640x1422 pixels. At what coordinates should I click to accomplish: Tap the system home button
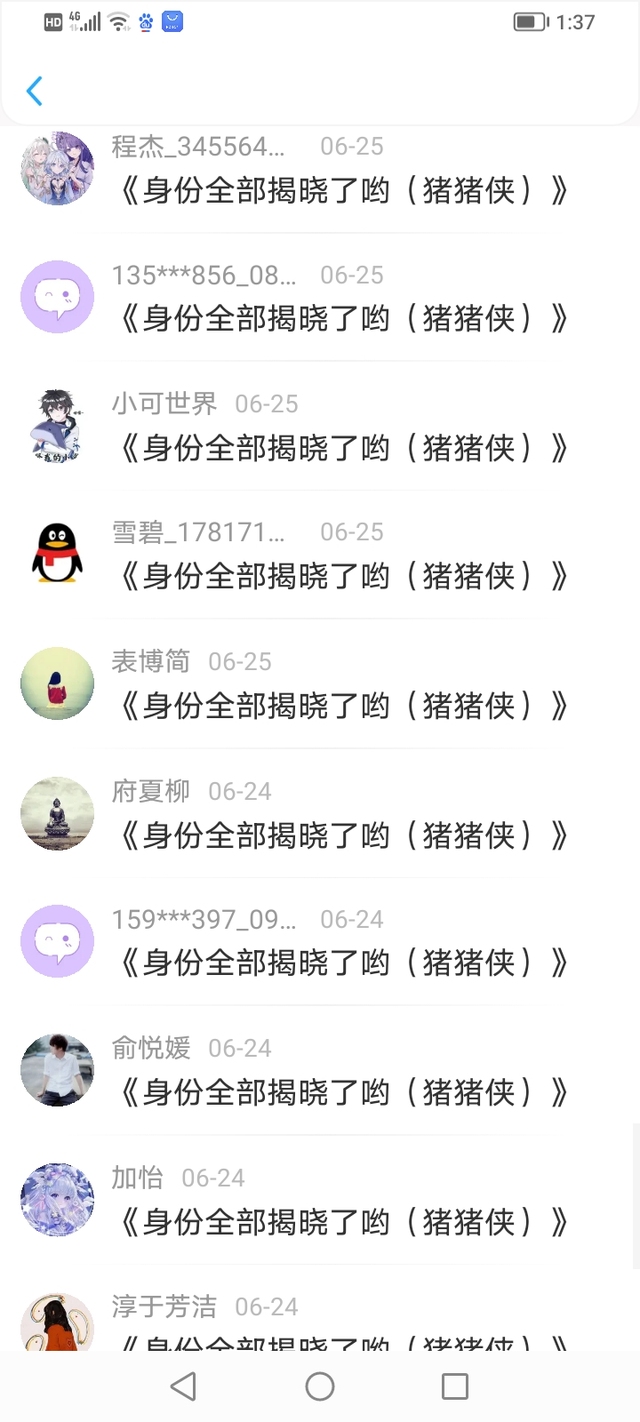(x=320, y=1386)
